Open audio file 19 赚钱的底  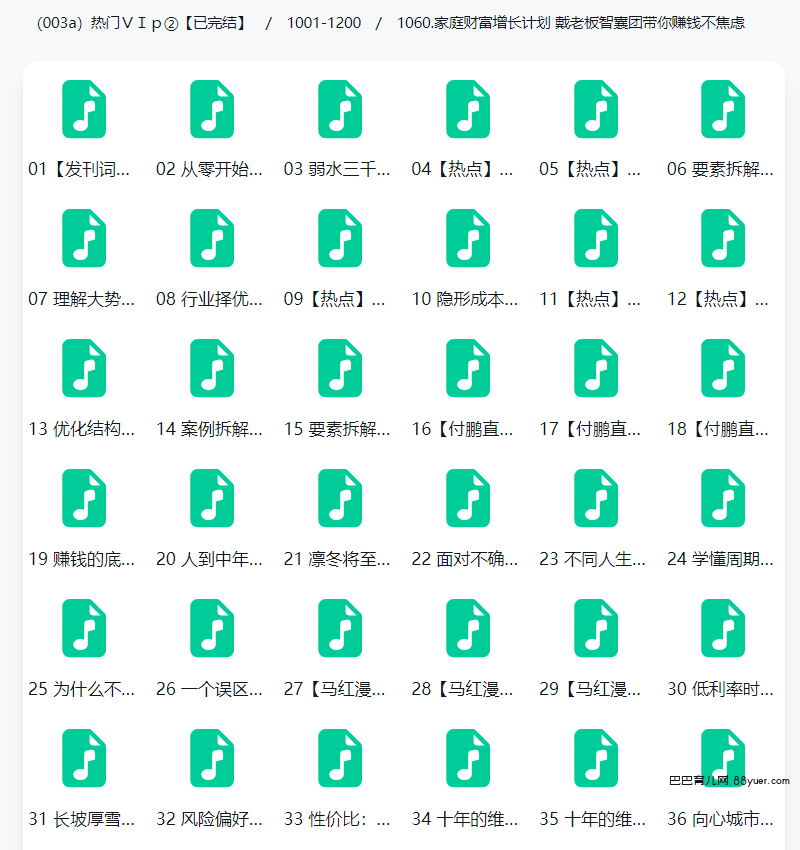click(84, 498)
